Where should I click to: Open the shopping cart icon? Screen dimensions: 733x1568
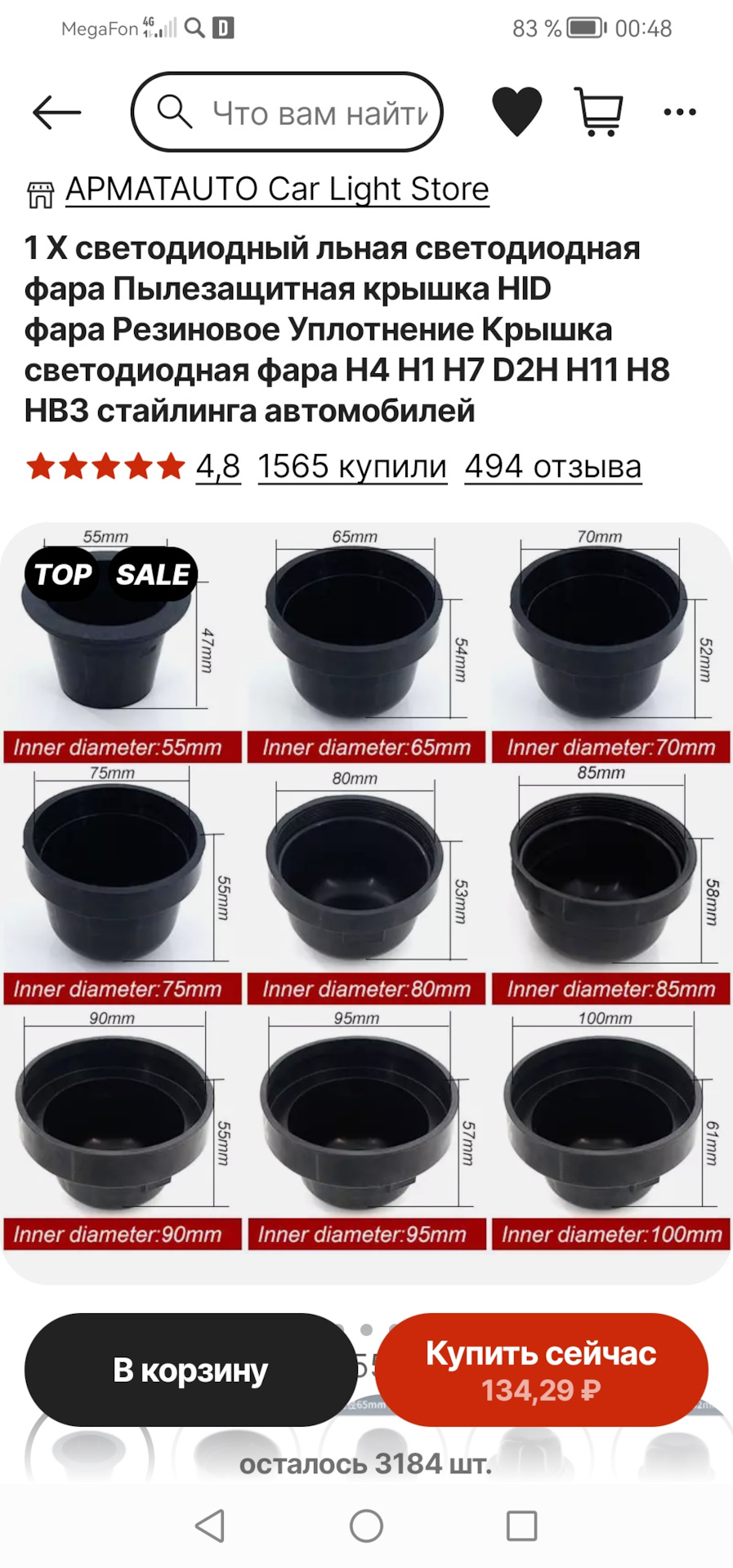[x=600, y=111]
